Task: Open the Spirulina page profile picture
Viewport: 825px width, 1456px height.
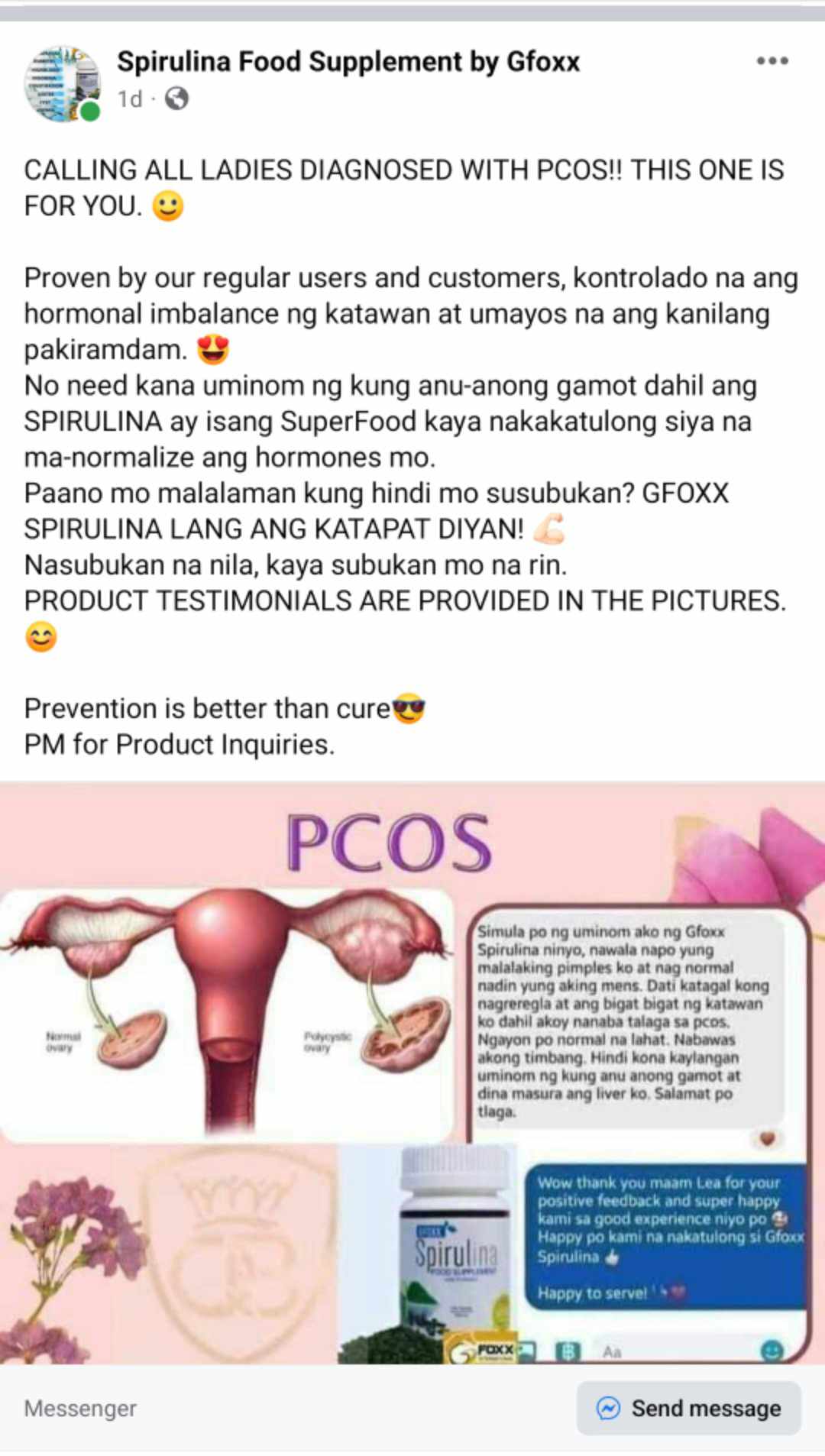Action: pyautogui.click(x=63, y=84)
